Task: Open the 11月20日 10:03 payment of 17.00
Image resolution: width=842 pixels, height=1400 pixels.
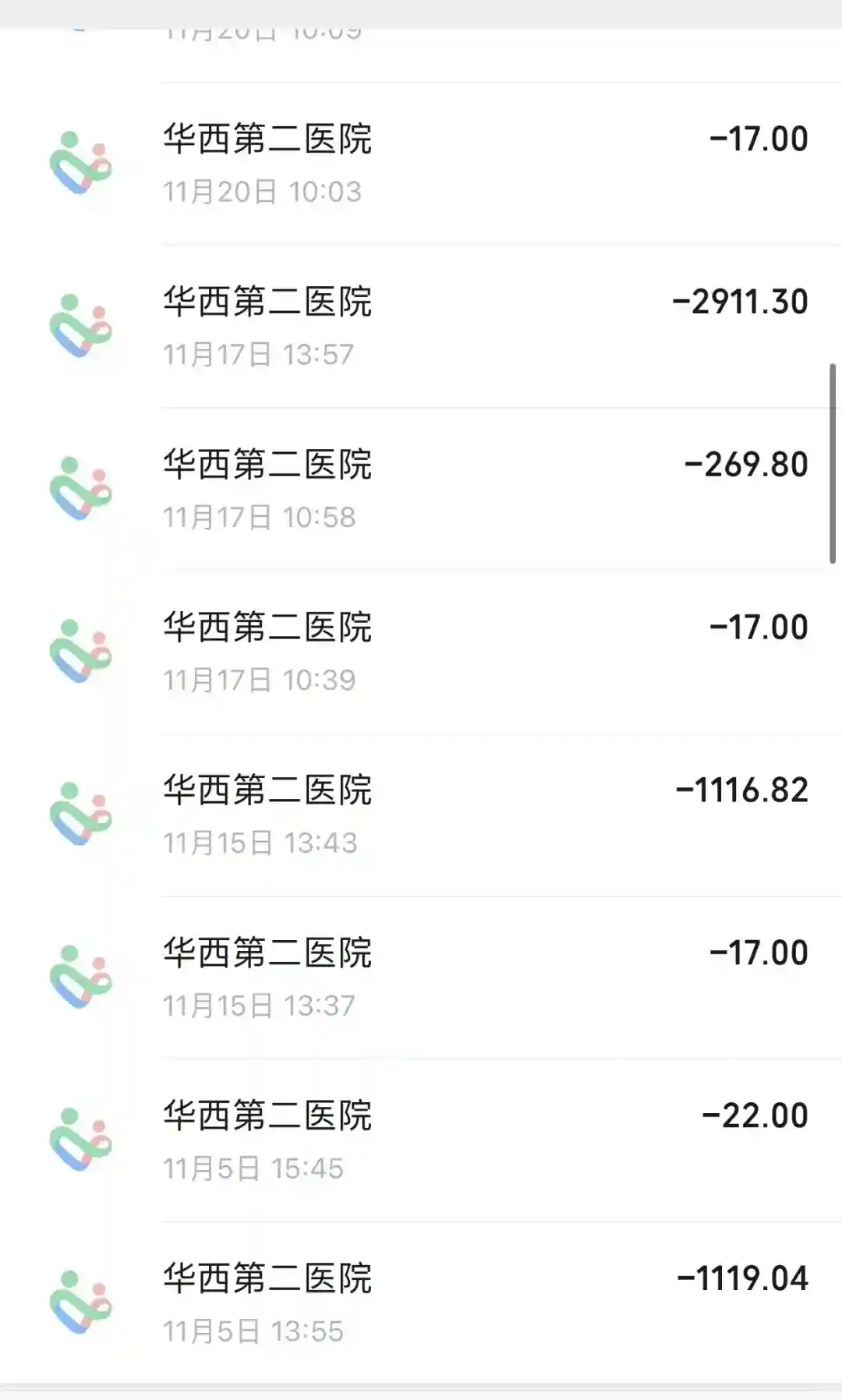Action: [x=421, y=164]
